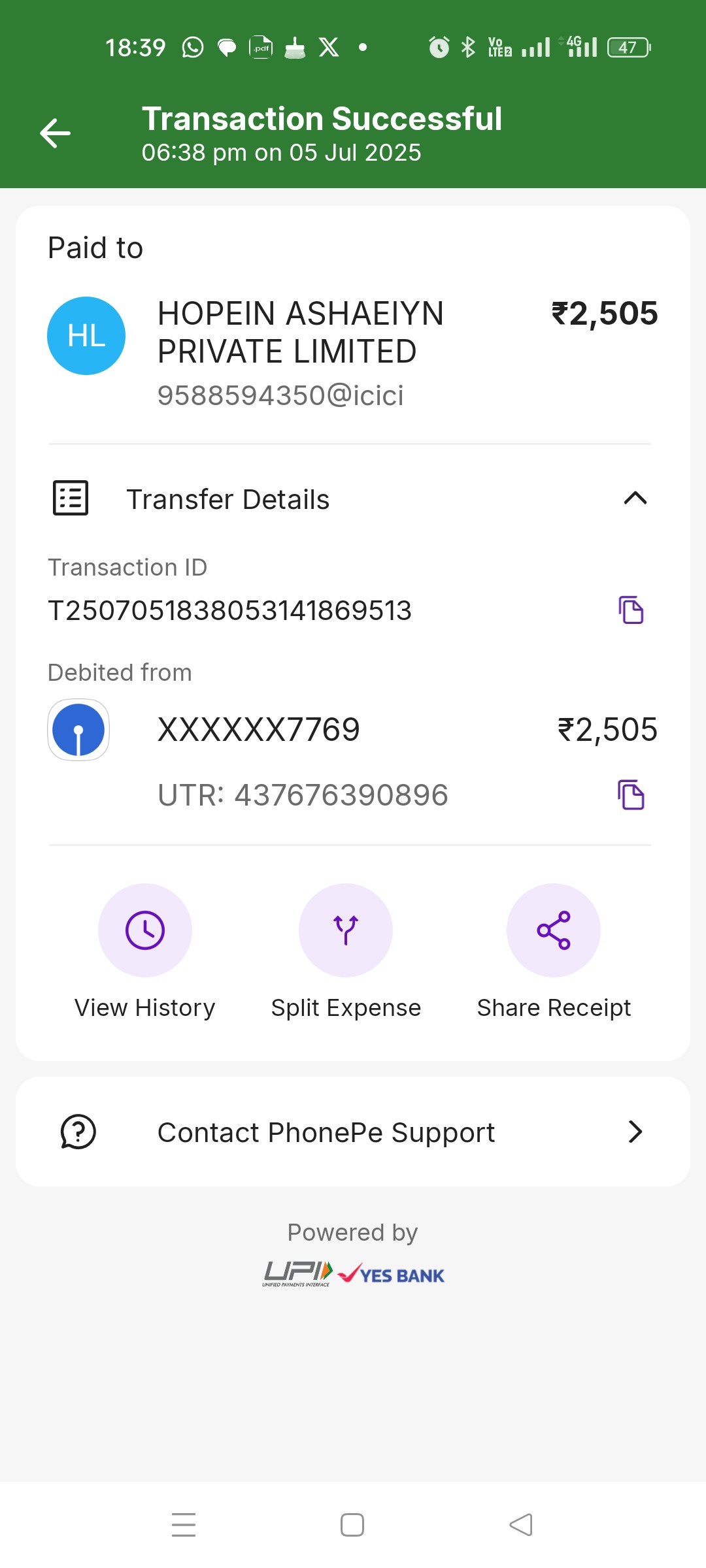Open Contact PhonePe Support

[x=353, y=1132]
